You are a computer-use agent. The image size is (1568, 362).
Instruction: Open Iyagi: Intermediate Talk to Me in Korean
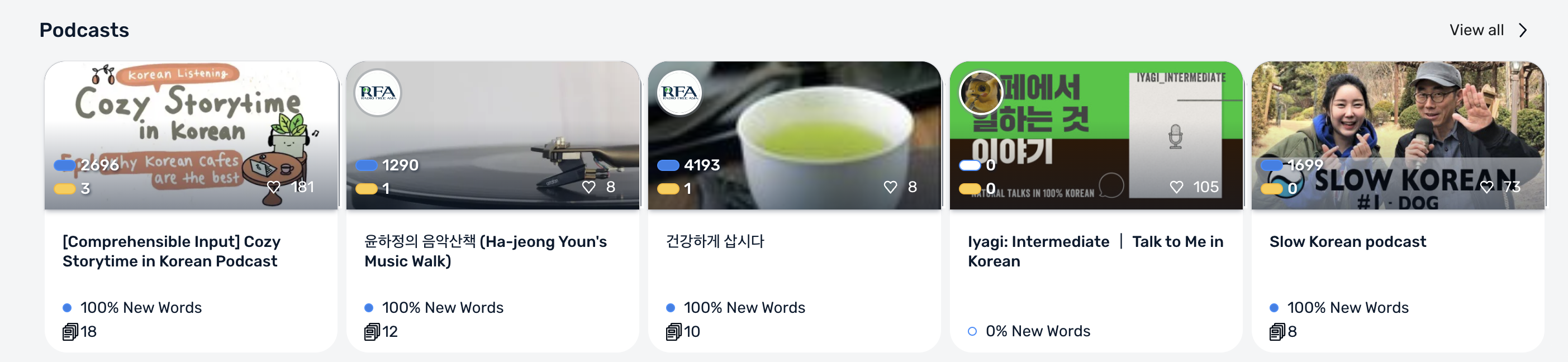click(1095, 251)
